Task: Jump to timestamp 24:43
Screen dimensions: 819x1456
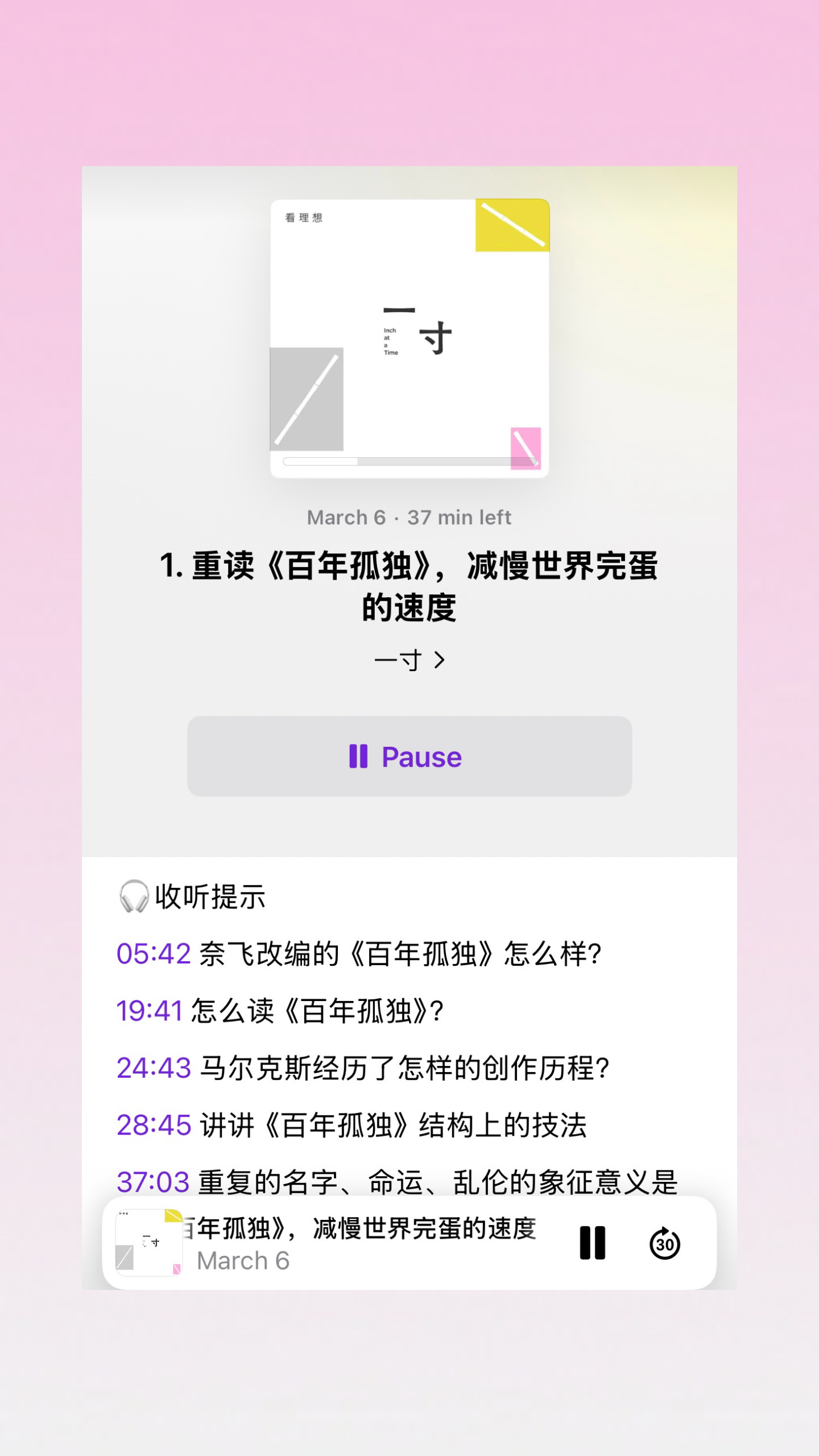Action: click(x=154, y=1068)
